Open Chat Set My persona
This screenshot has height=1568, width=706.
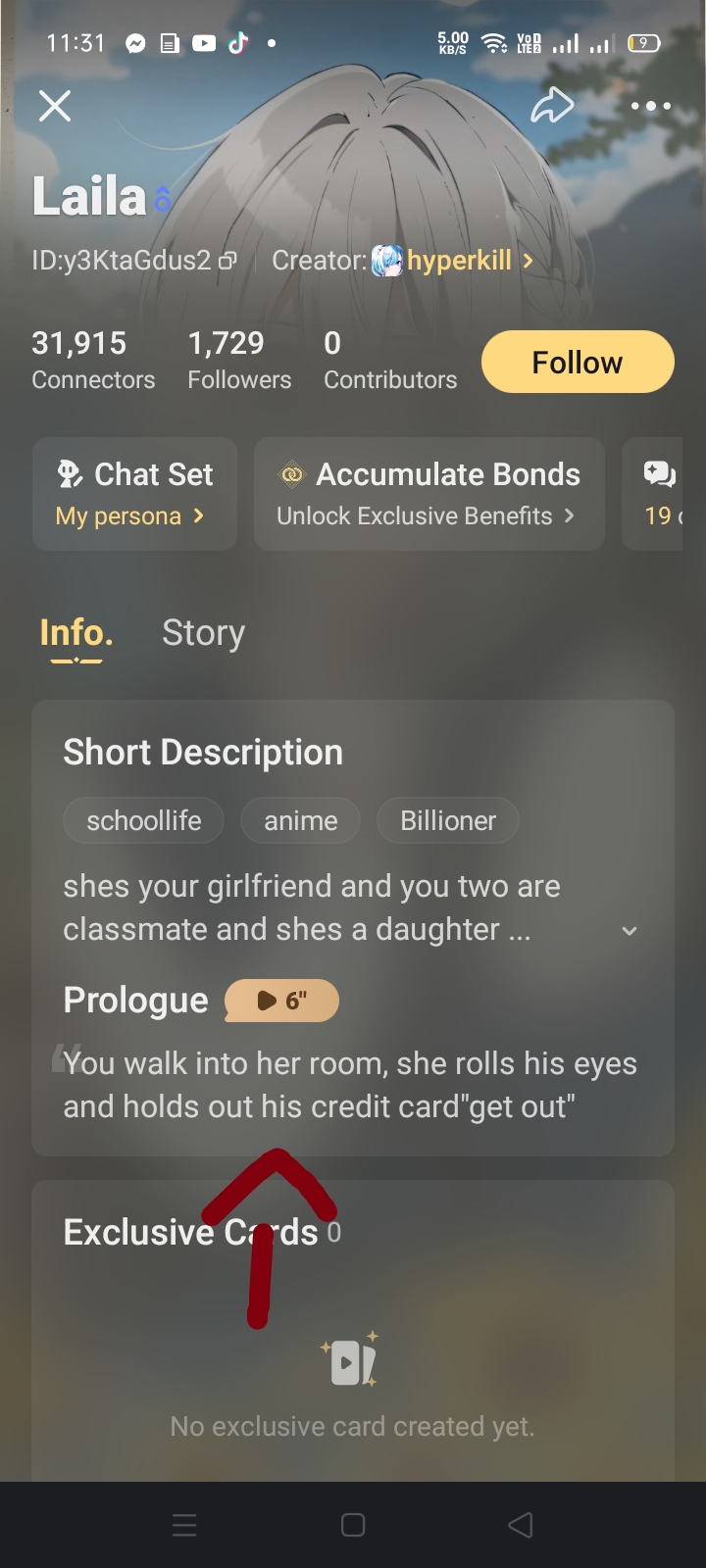point(134,494)
